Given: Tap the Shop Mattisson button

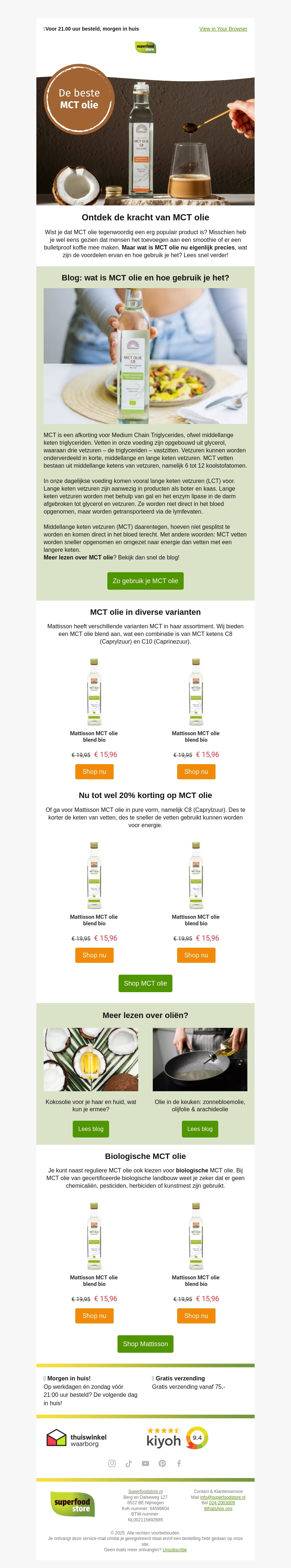Looking at the screenshot, I should (x=145, y=1343).
